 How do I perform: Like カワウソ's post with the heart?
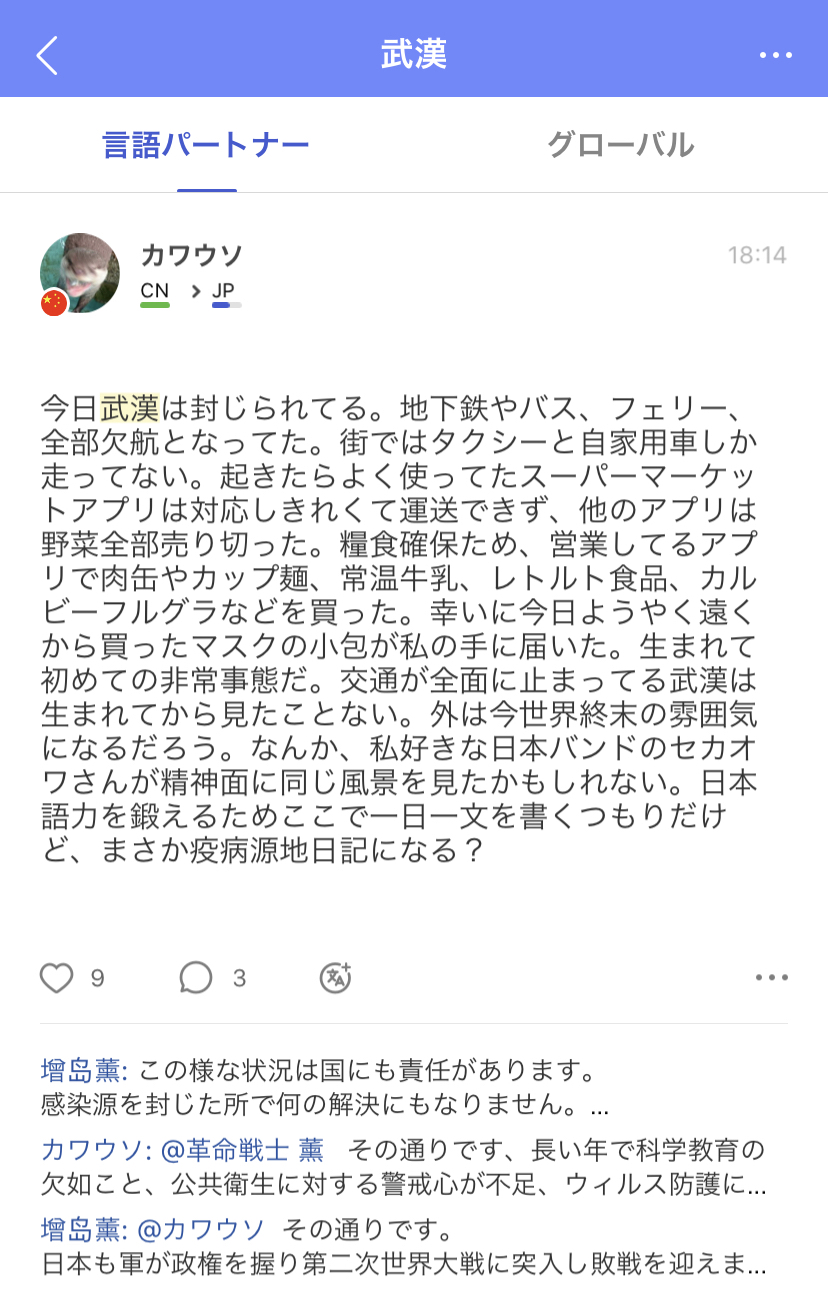click(x=57, y=977)
